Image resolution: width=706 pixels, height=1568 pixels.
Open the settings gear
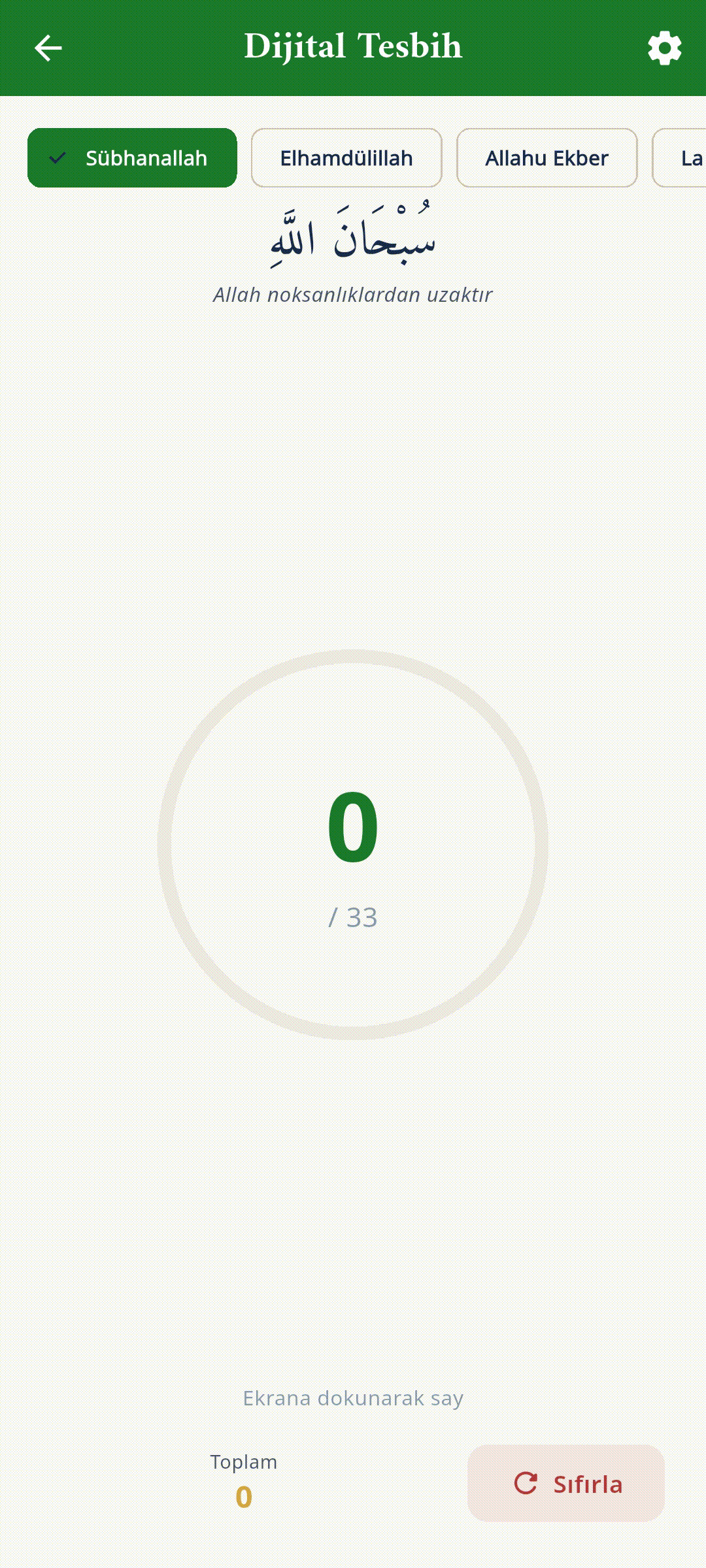664,48
